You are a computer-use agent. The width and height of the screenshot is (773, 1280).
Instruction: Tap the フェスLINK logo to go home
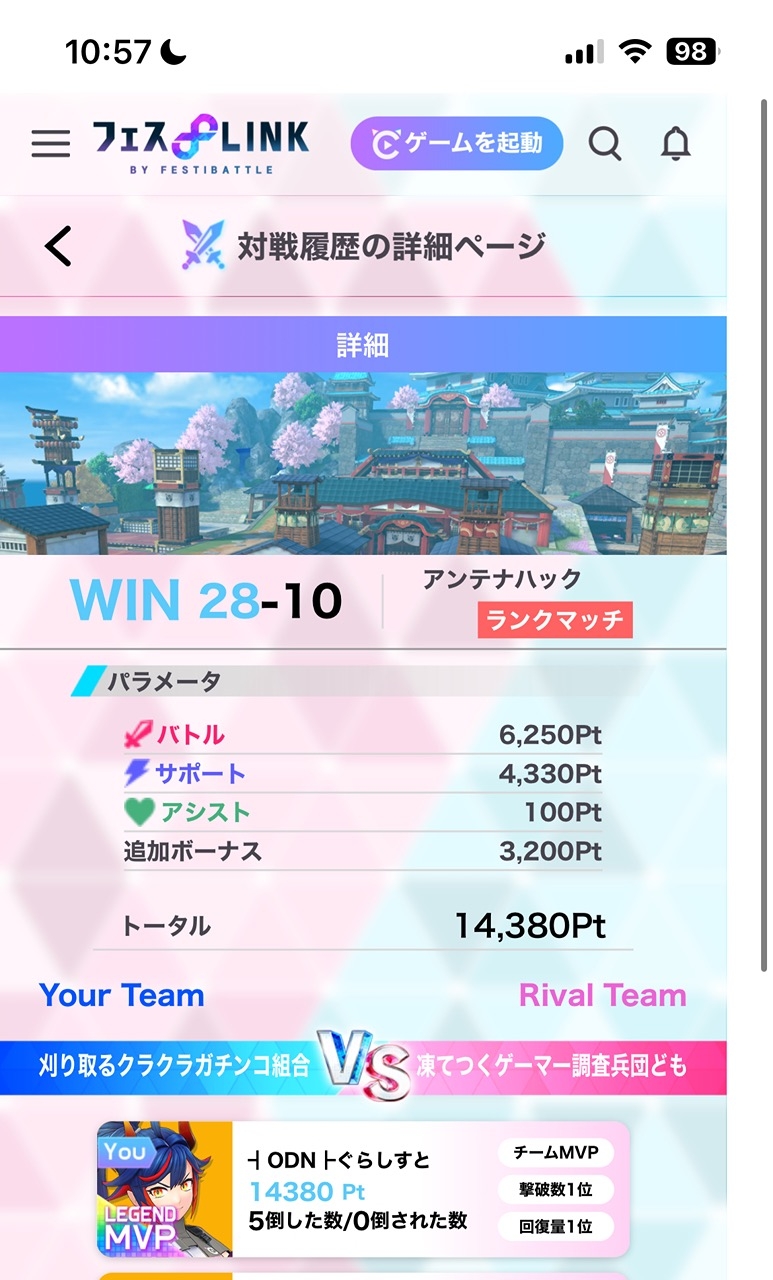click(200, 144)
